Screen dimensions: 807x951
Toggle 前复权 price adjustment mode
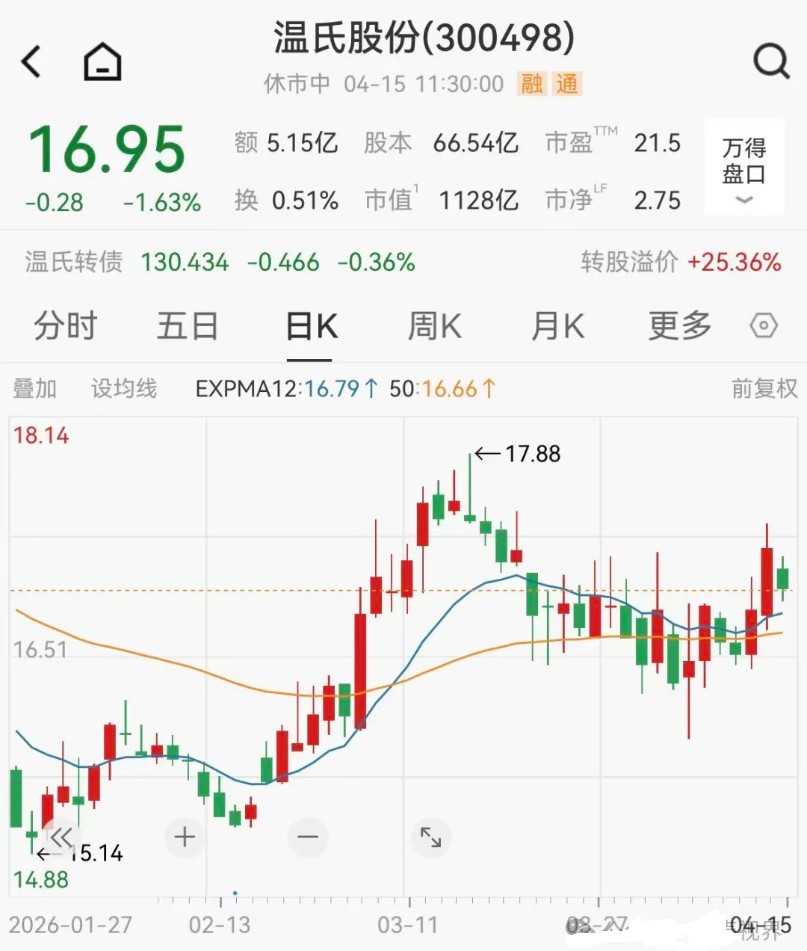764,390
